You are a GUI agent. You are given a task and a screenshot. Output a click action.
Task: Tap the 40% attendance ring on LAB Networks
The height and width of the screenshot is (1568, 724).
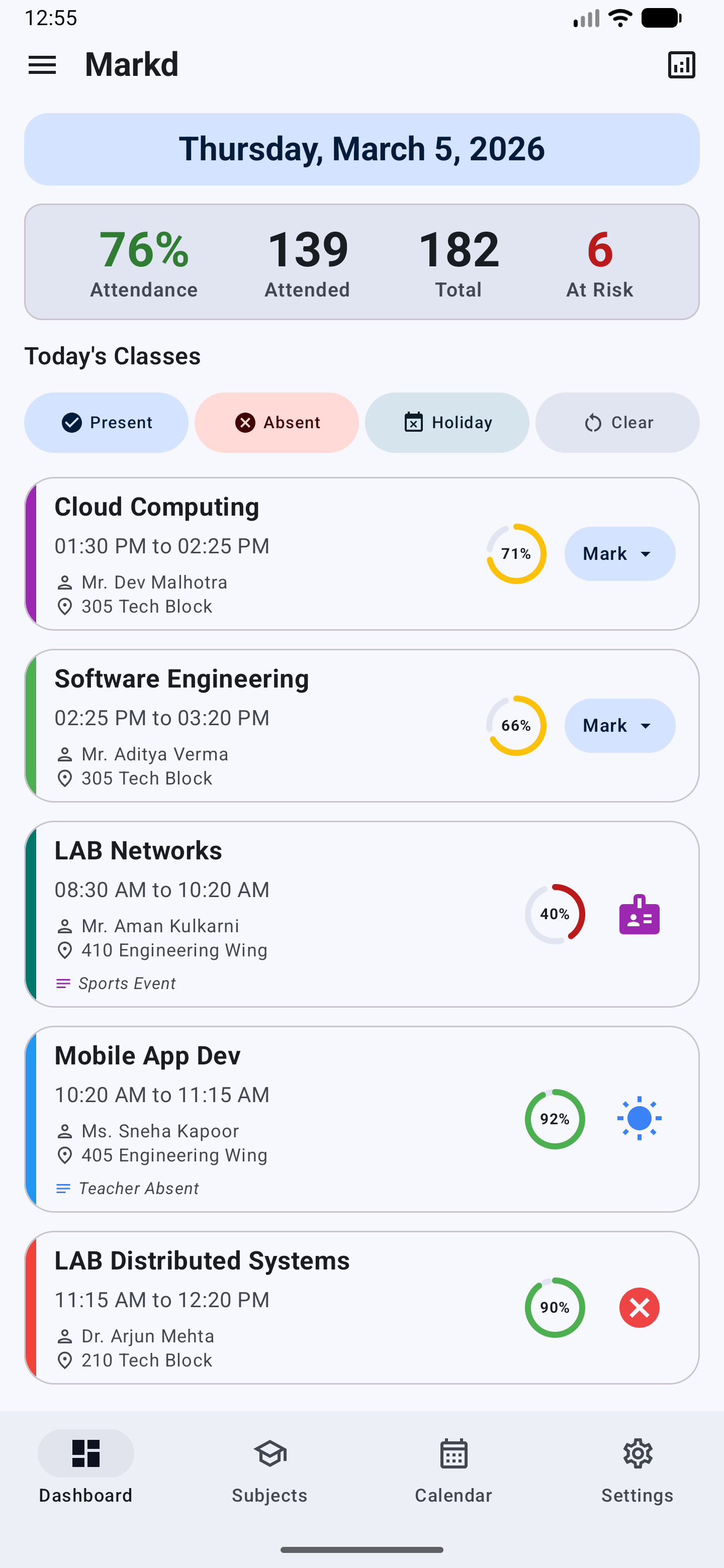555,914
